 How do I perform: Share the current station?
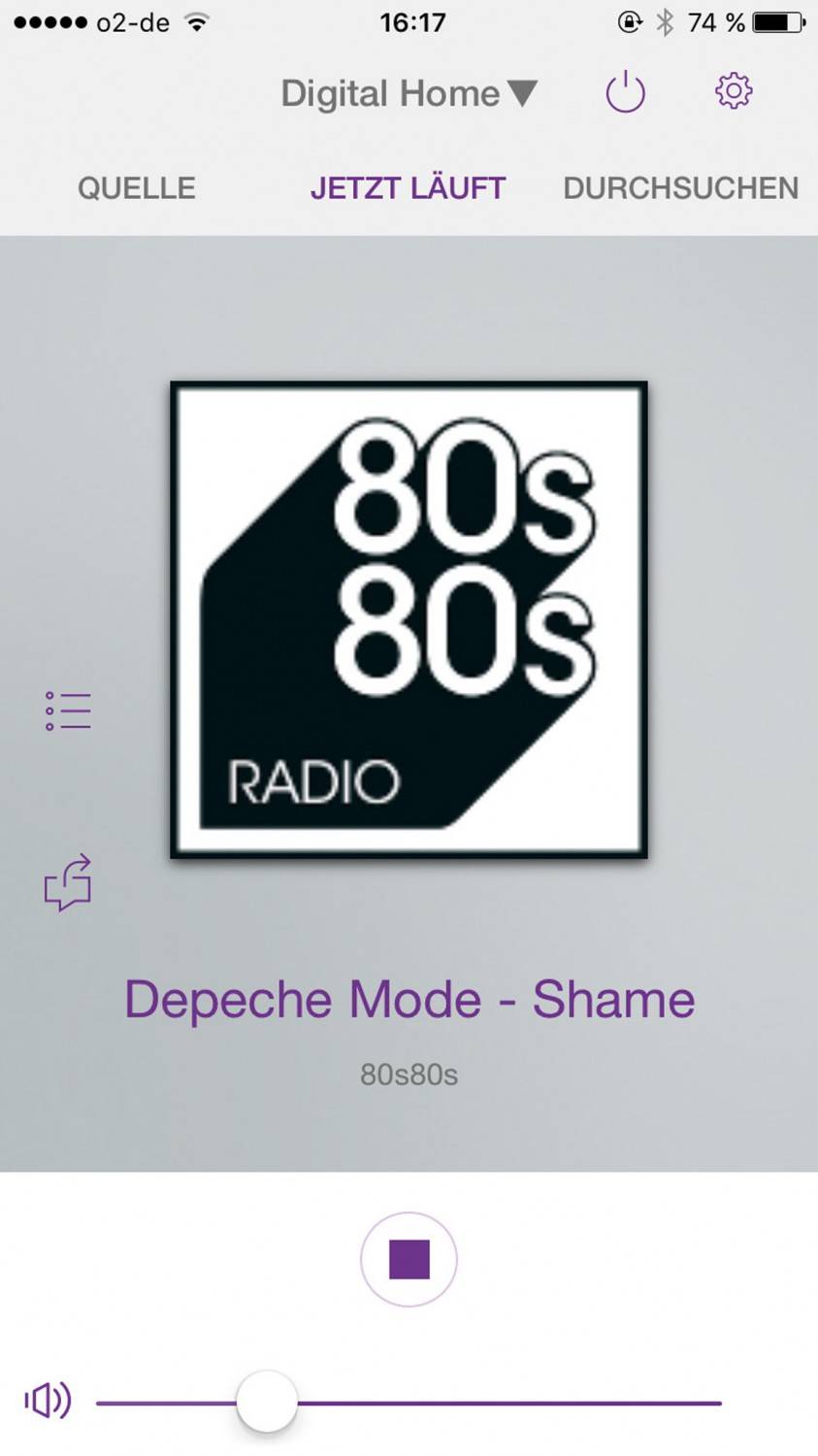[68, 882]
